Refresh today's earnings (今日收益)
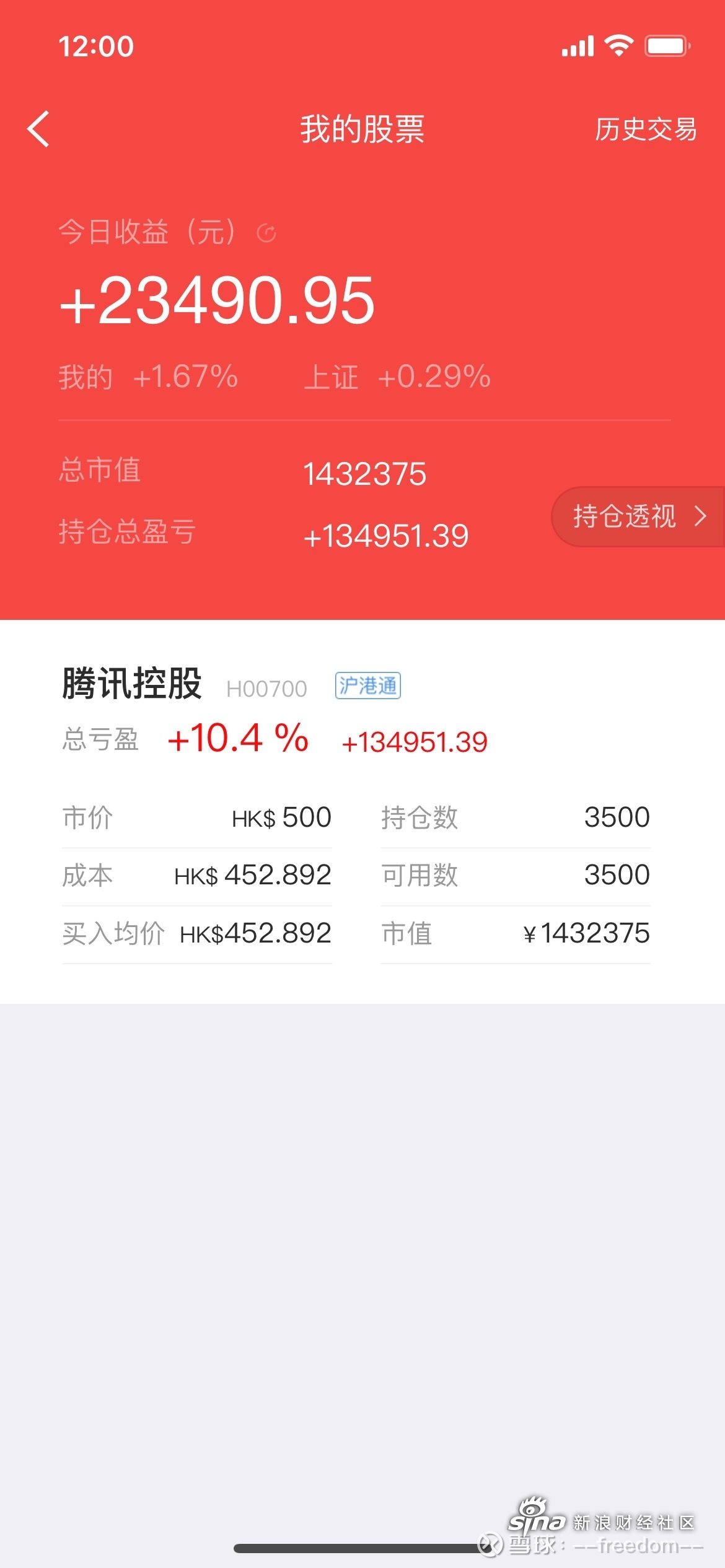 click(x=266, y=233)
